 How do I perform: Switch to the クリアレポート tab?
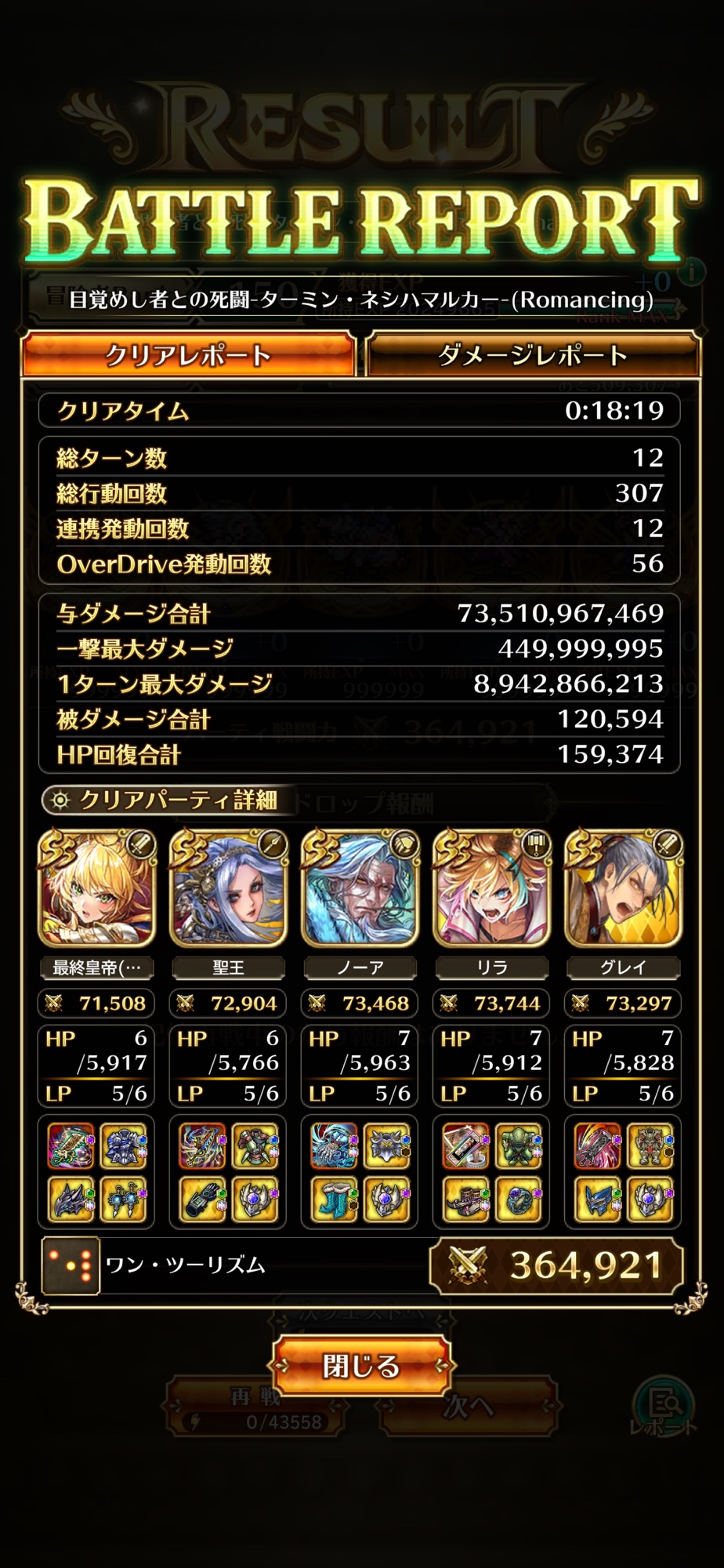click(189, 355)
